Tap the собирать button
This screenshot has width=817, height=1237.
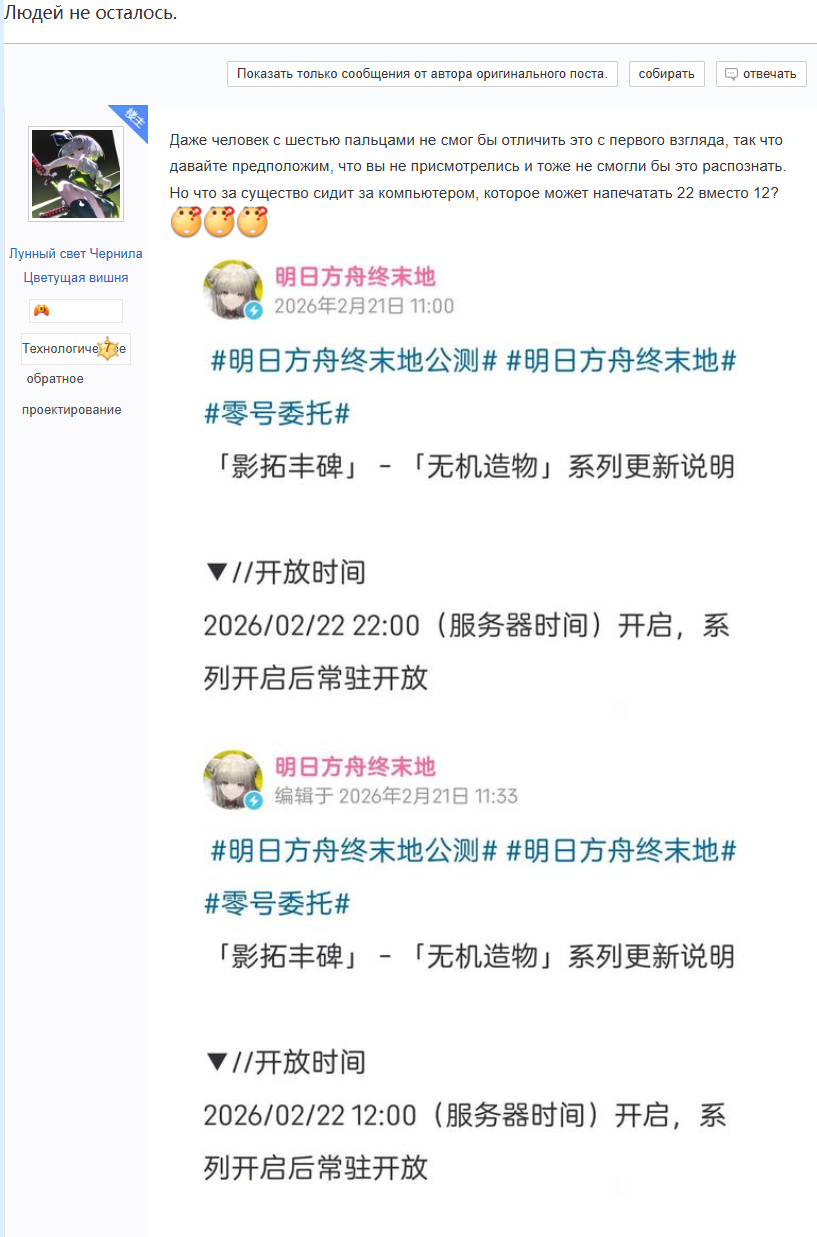(x=667, y=74)
